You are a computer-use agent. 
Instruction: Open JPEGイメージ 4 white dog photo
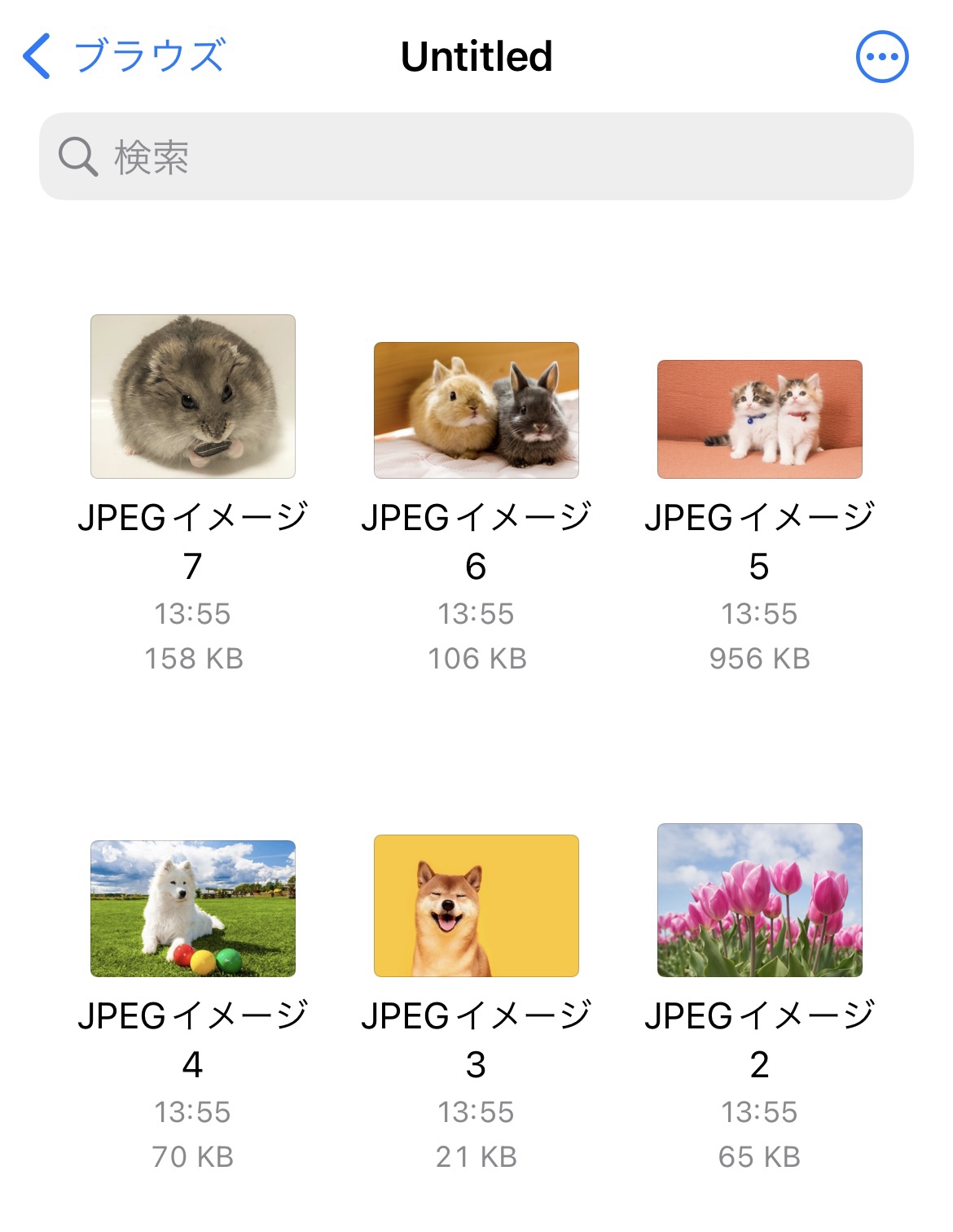point(193,908)
